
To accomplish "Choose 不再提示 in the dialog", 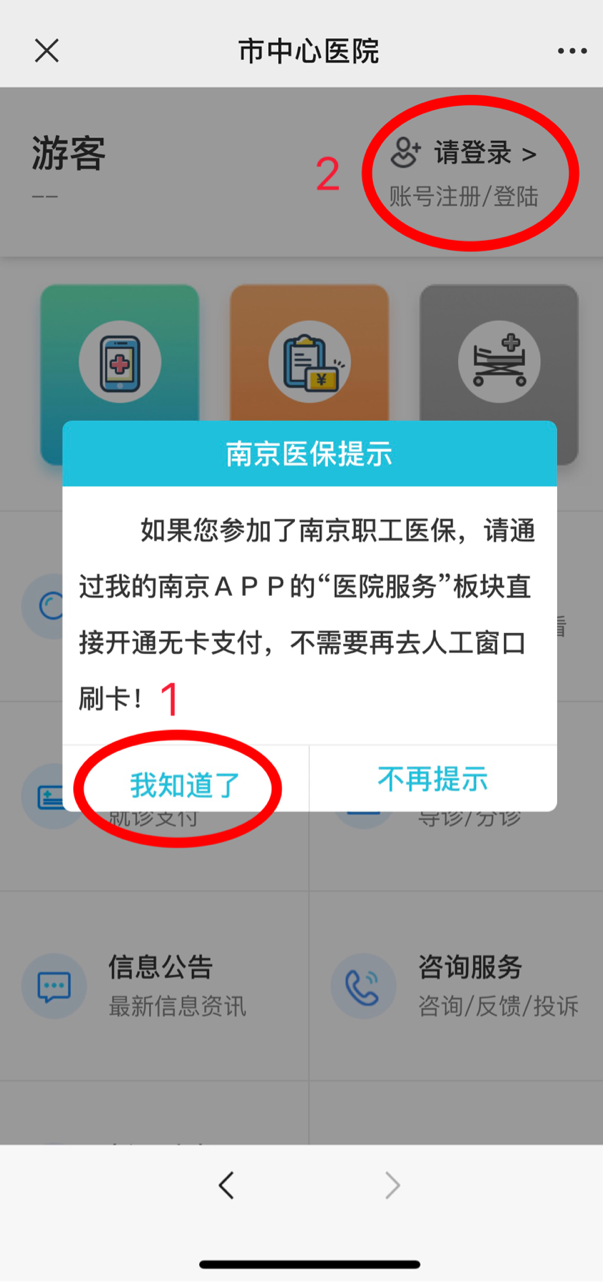I will point(433,779).
